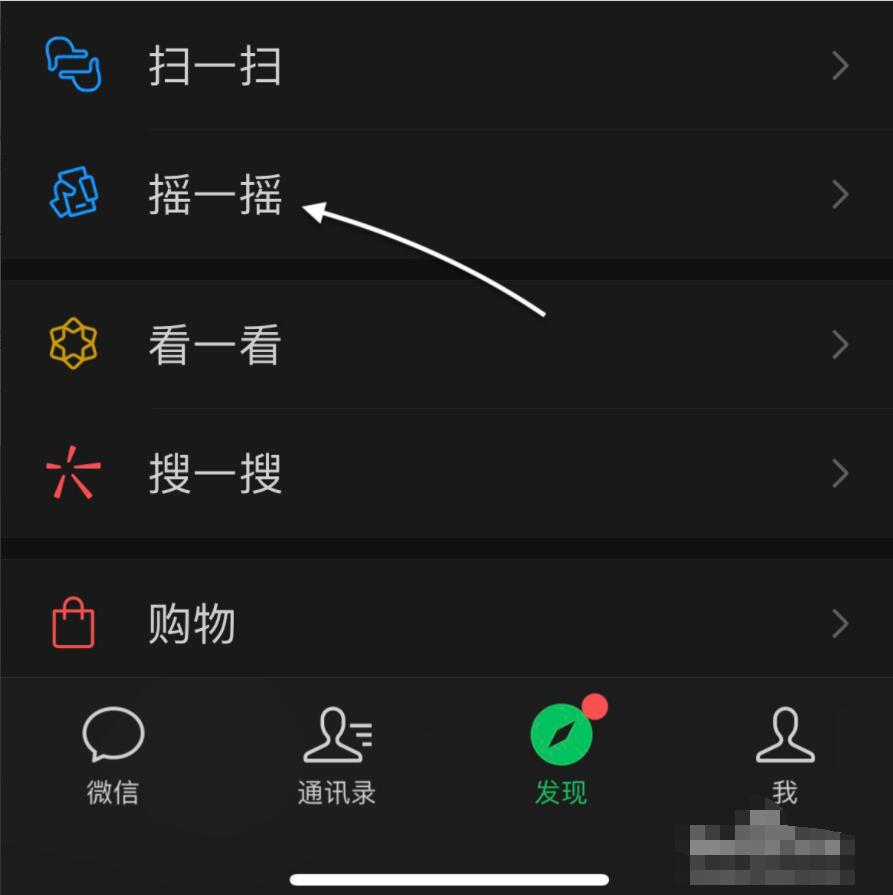Expand the 摇一摇 row chevron
Image resolution: width=893 pixels, height=895 pixels.
click(x=838, y=192)
